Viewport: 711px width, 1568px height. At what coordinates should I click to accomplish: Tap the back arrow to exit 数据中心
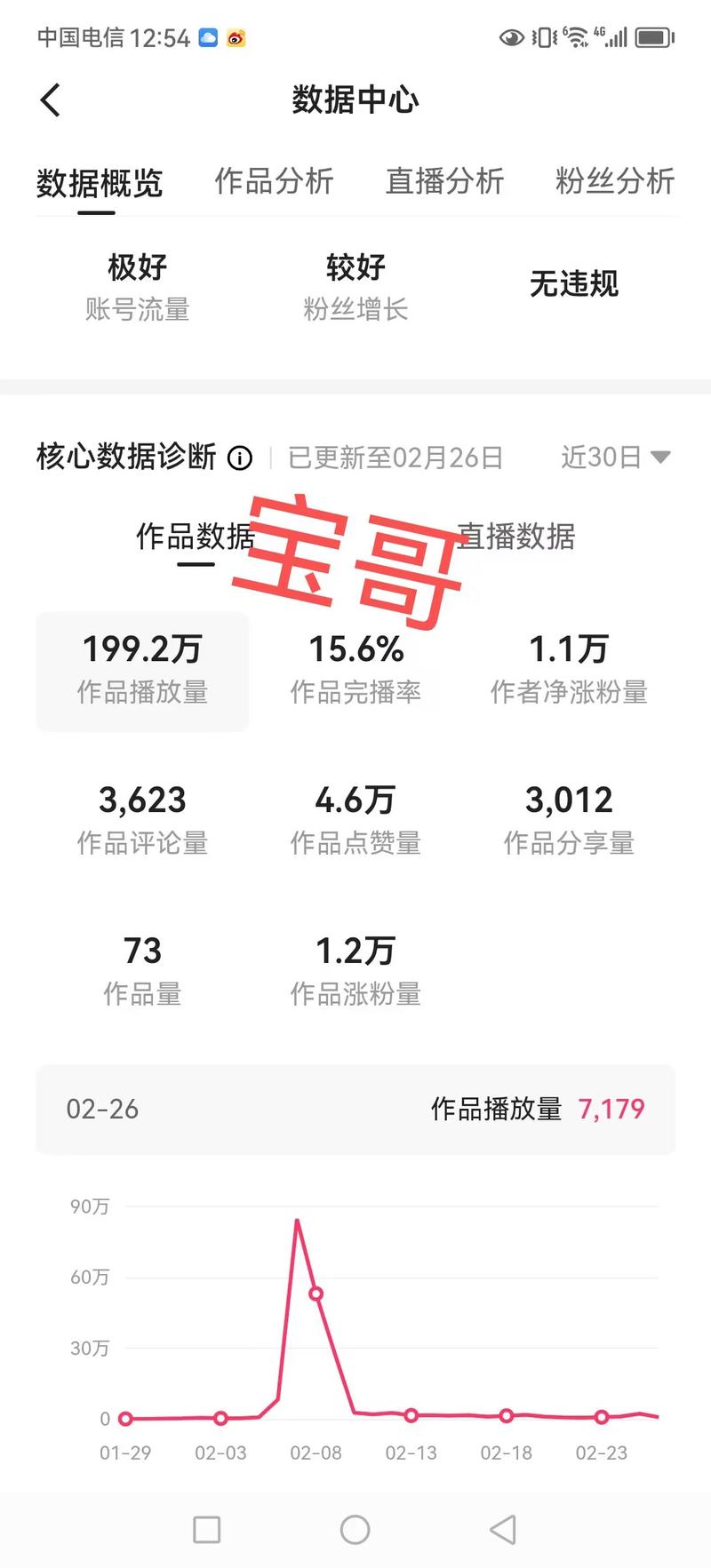[51, 99]
